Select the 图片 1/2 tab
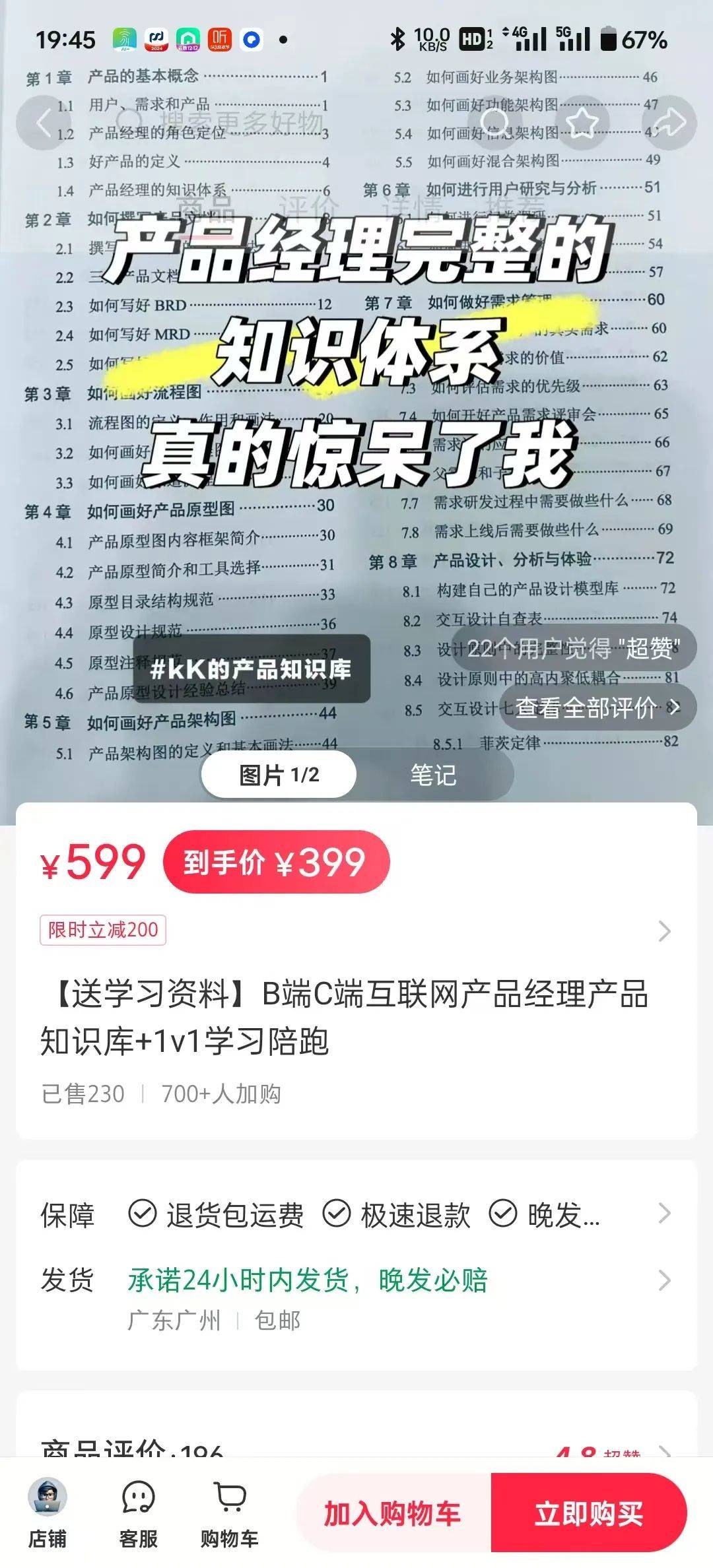 coord(279,775)
